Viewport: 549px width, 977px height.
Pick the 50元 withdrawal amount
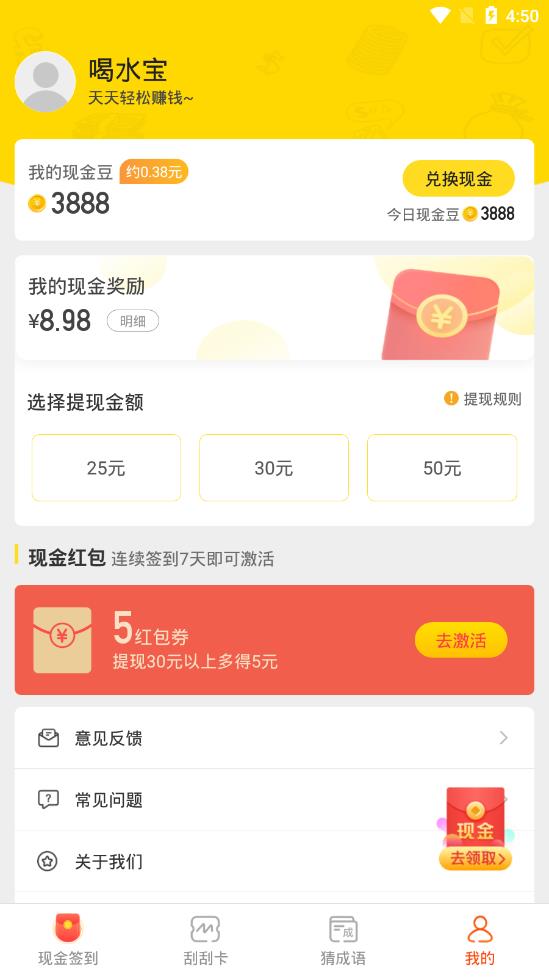click(x=442, y=467)
